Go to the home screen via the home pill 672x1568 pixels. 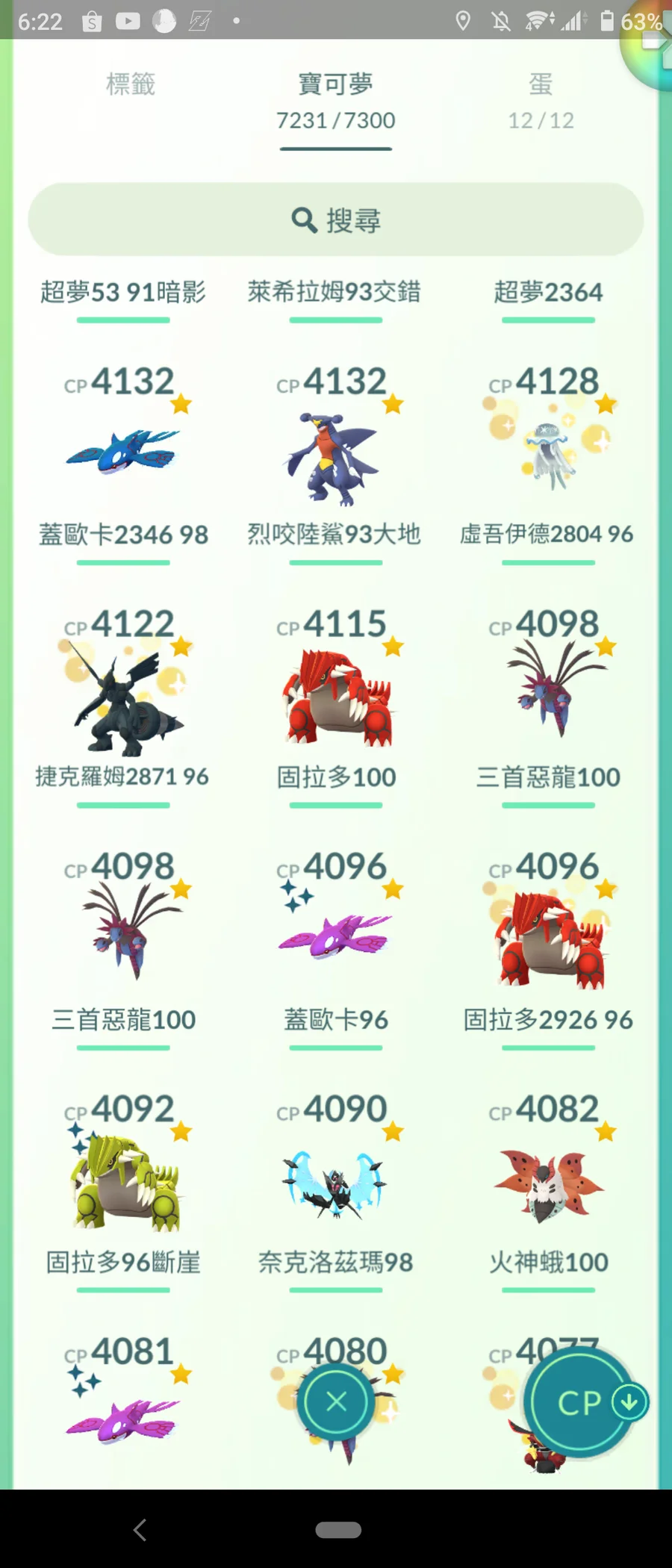pos(338,1530)
